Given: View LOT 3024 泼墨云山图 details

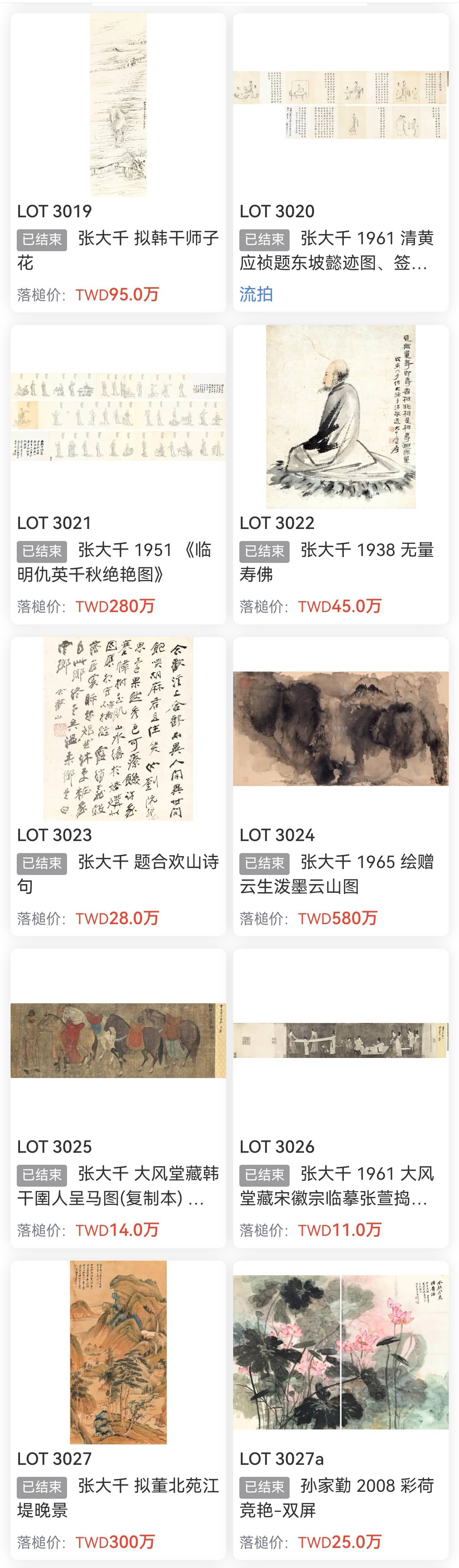Looking at the screenshot, I should pos(341,729).
